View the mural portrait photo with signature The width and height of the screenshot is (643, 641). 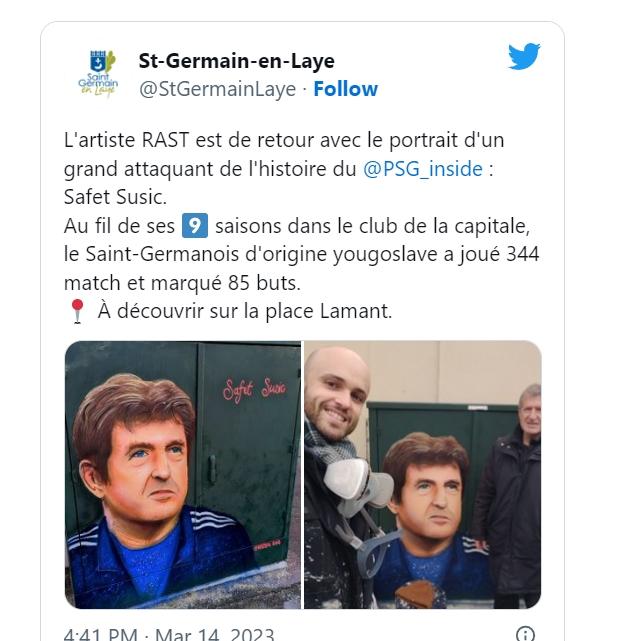(x=183, y=475)
